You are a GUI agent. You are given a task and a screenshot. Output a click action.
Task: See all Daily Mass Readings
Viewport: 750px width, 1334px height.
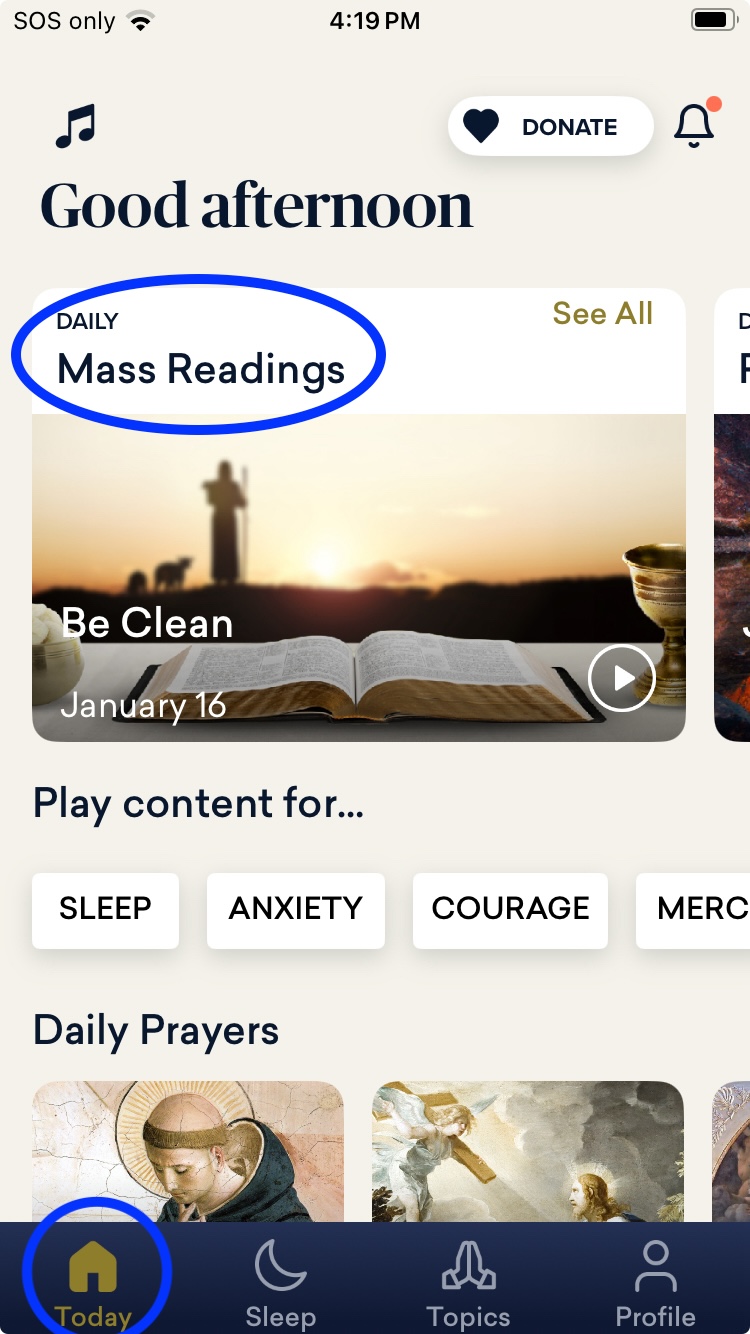pos(602,314)
